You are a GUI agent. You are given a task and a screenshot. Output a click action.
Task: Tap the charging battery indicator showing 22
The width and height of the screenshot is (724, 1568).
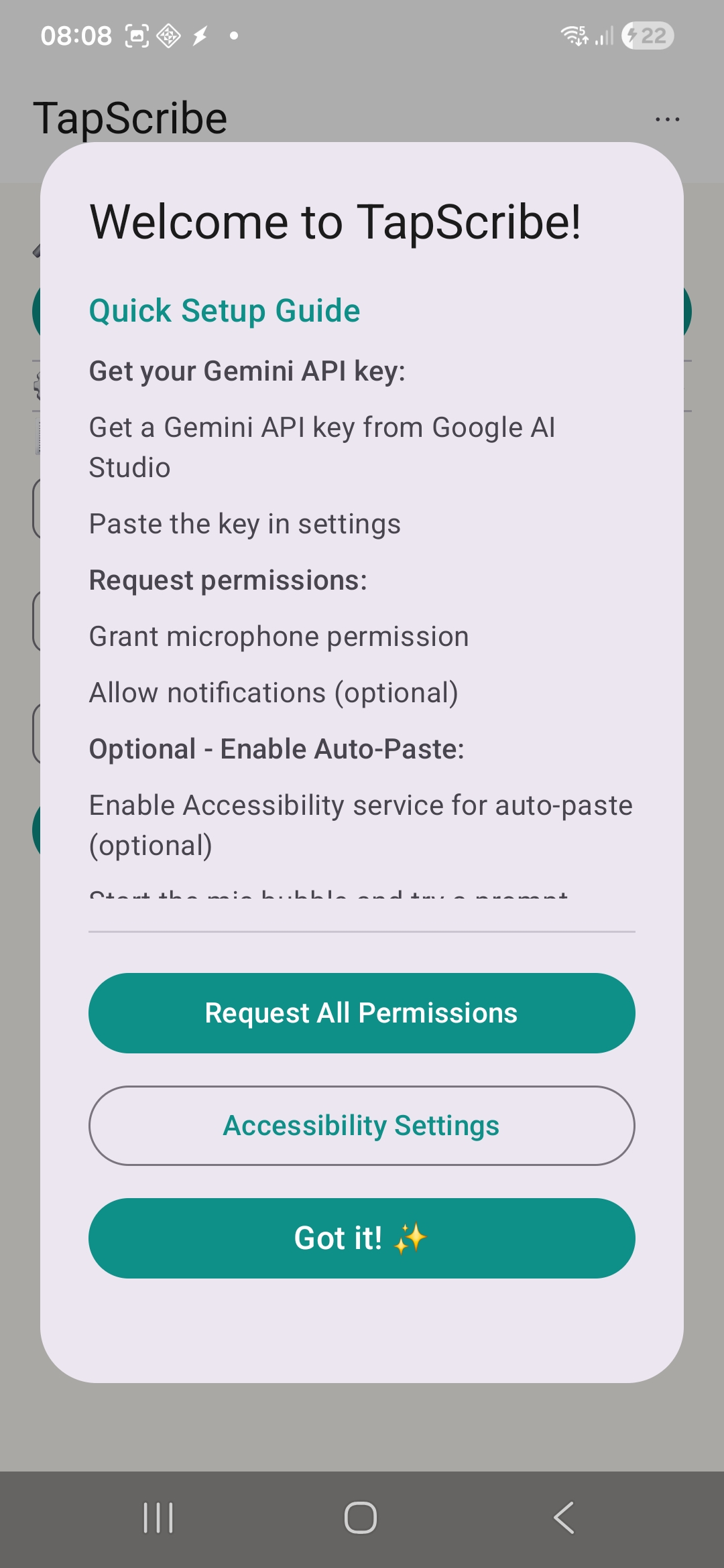pos(645,35)
